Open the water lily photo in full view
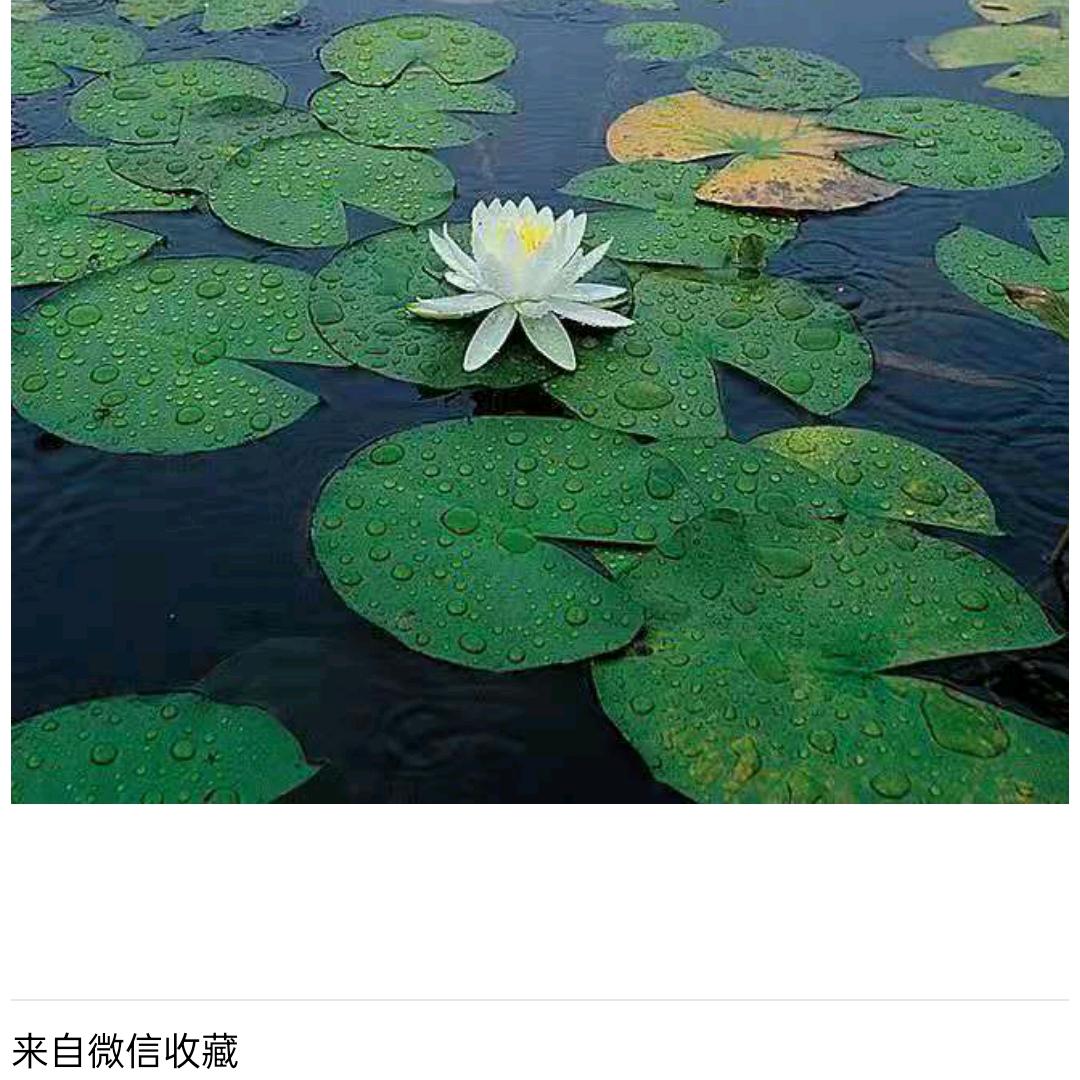 pos(540,400)
